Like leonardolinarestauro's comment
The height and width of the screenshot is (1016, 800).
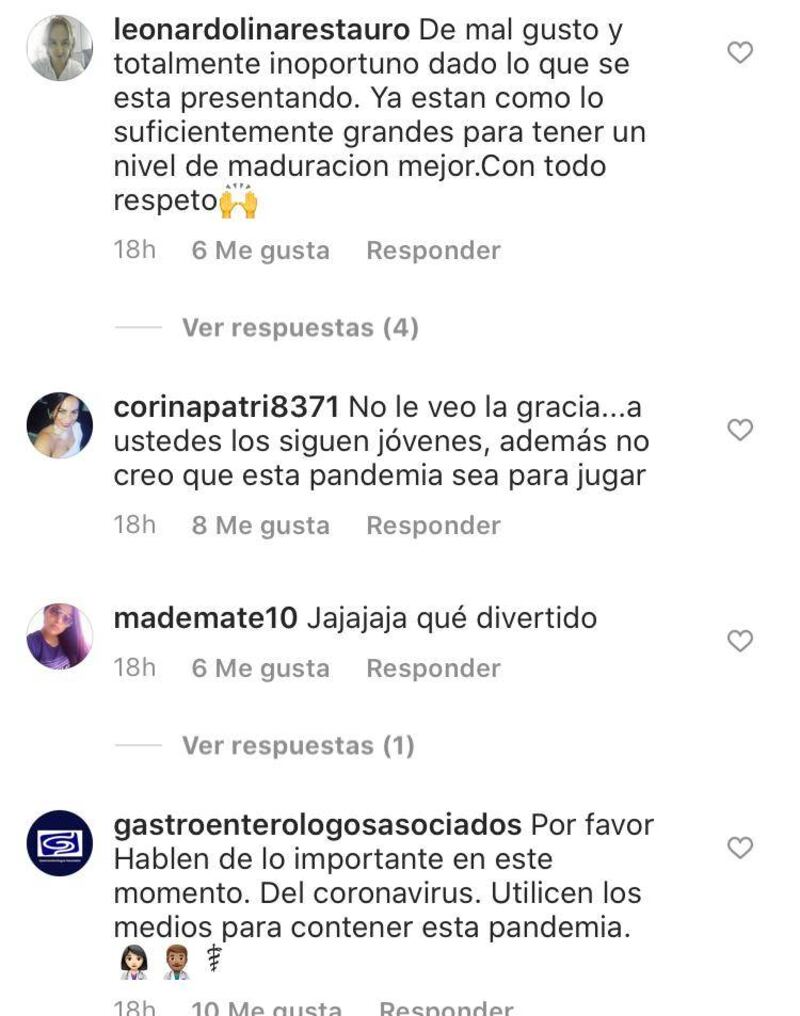(739, 52)
